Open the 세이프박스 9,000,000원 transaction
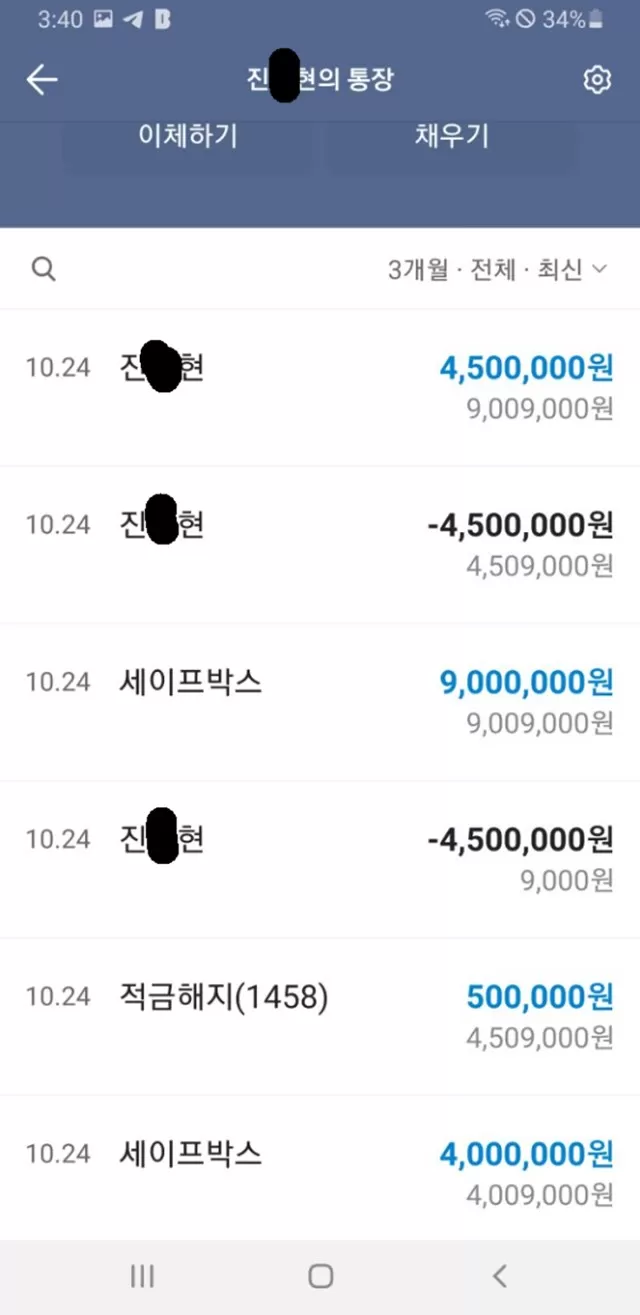The width and height of the screenshot is (640, 1315). tap(320, 702)
